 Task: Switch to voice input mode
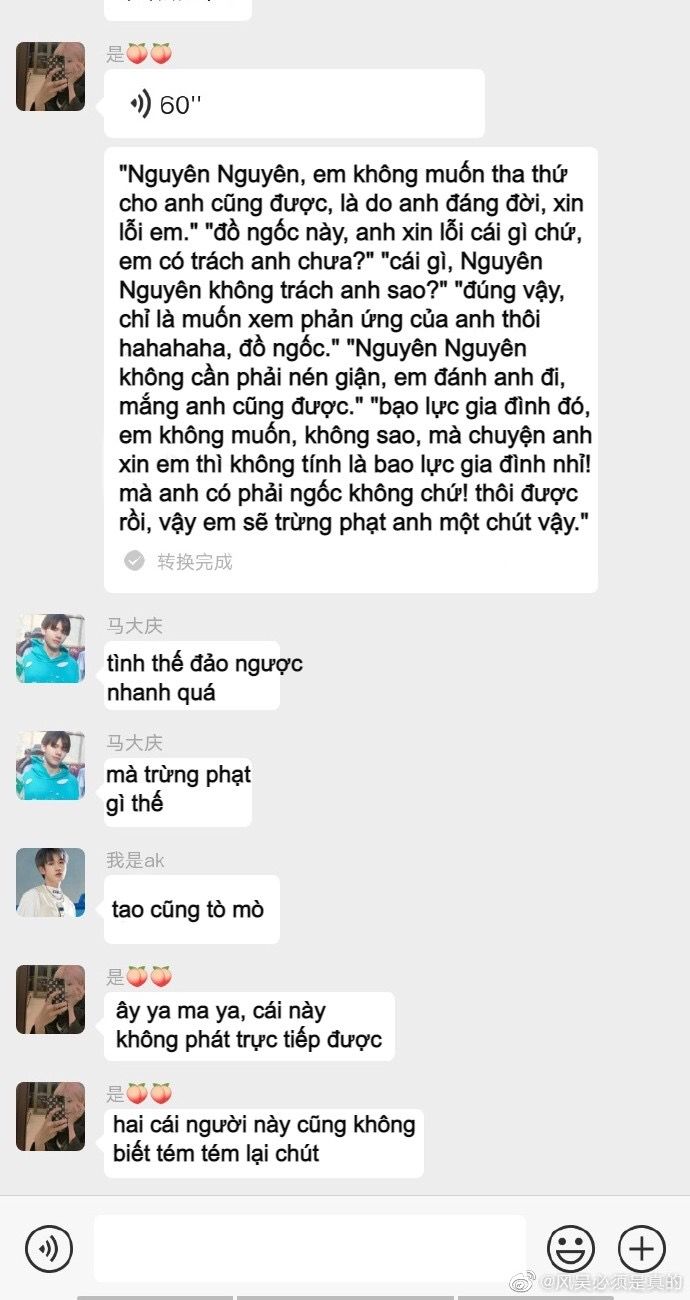(x=48, y=1248)
